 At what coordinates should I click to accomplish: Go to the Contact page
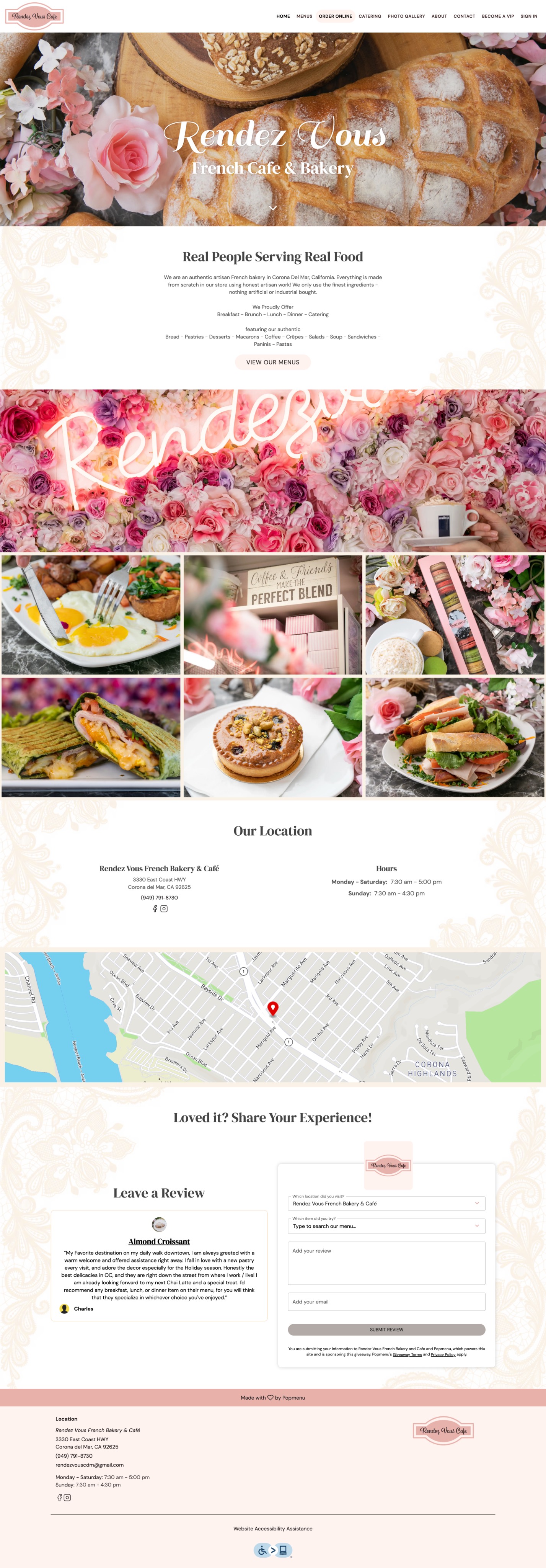point(464,16)
